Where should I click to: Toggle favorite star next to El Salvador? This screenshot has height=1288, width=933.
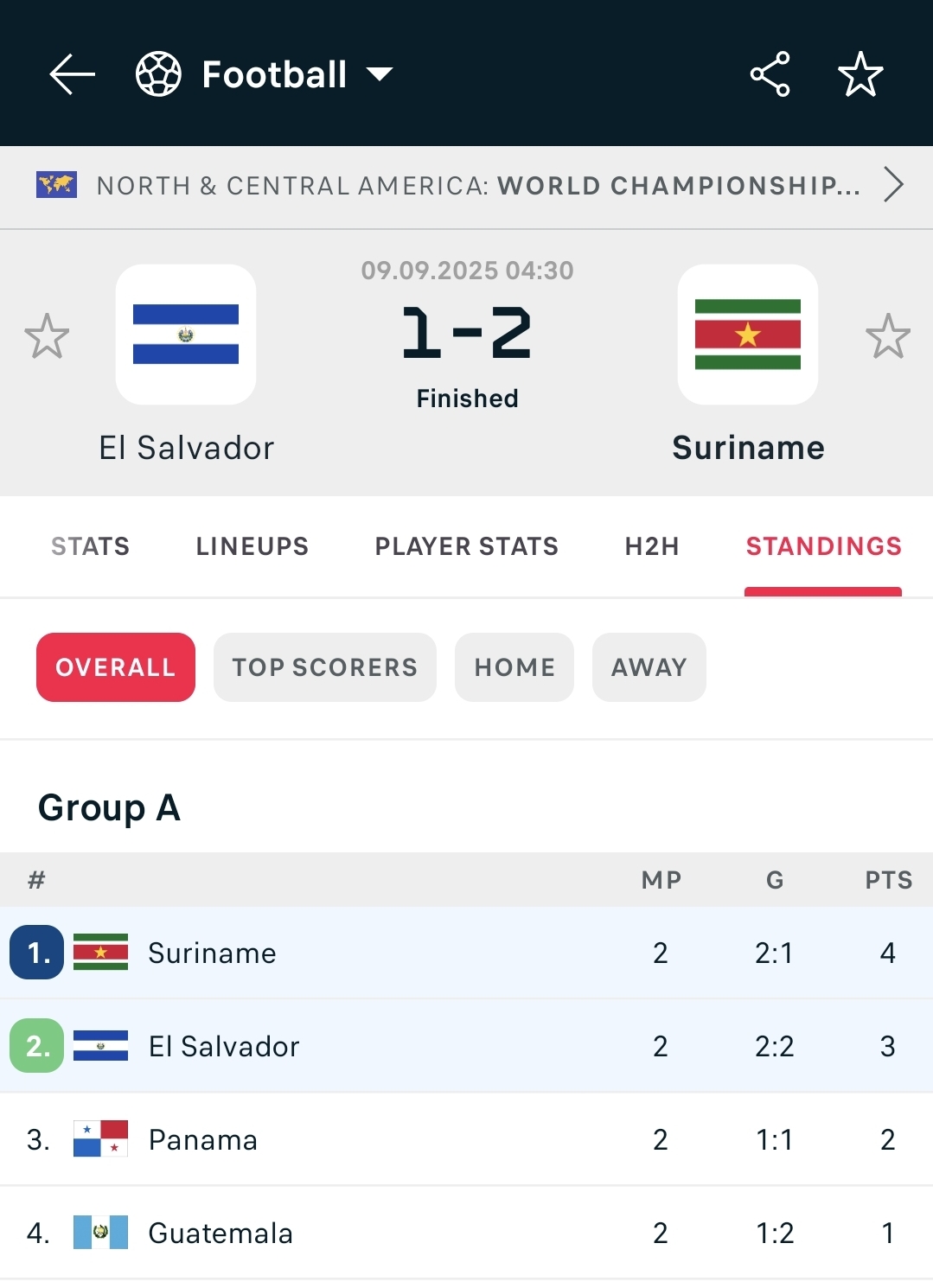(x=48, y=338)
